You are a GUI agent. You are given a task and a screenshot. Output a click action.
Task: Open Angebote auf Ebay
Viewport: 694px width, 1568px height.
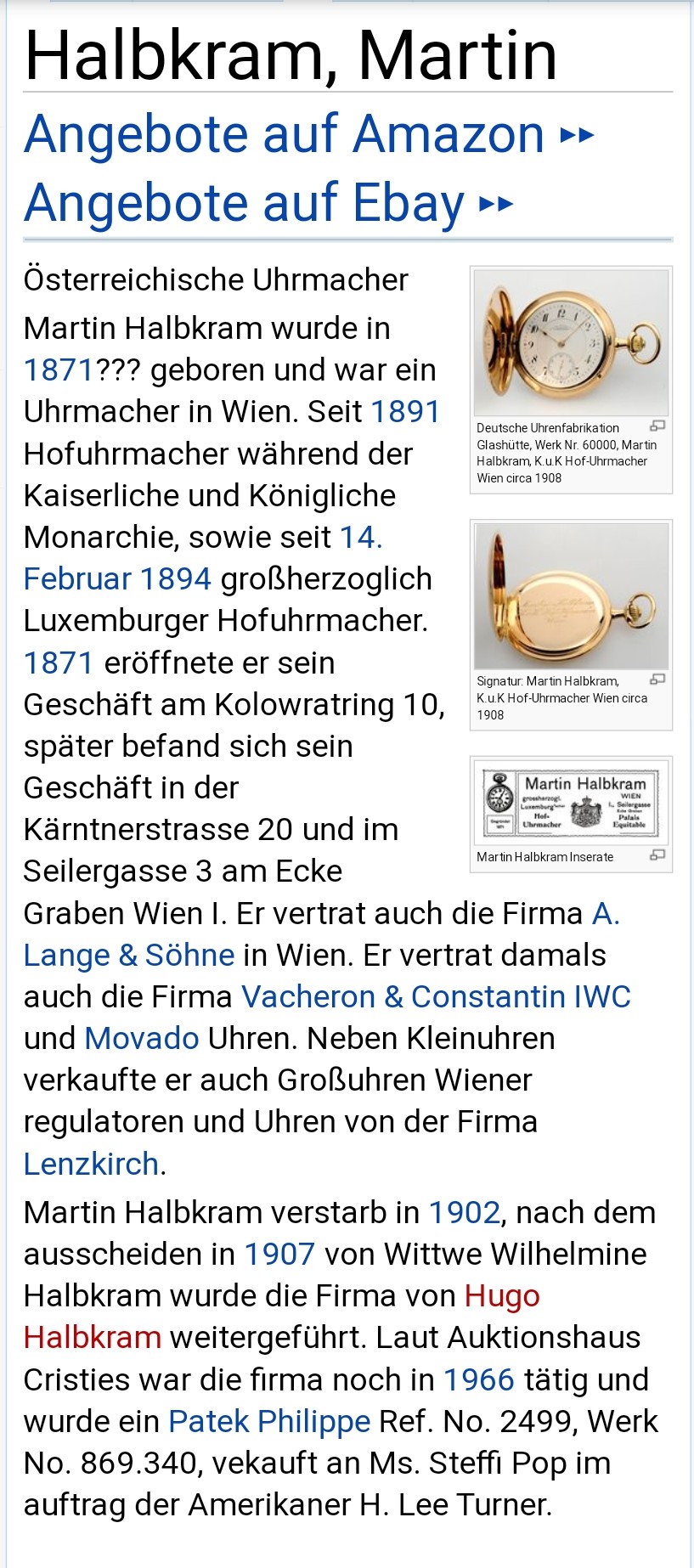(x=242, y=204)
